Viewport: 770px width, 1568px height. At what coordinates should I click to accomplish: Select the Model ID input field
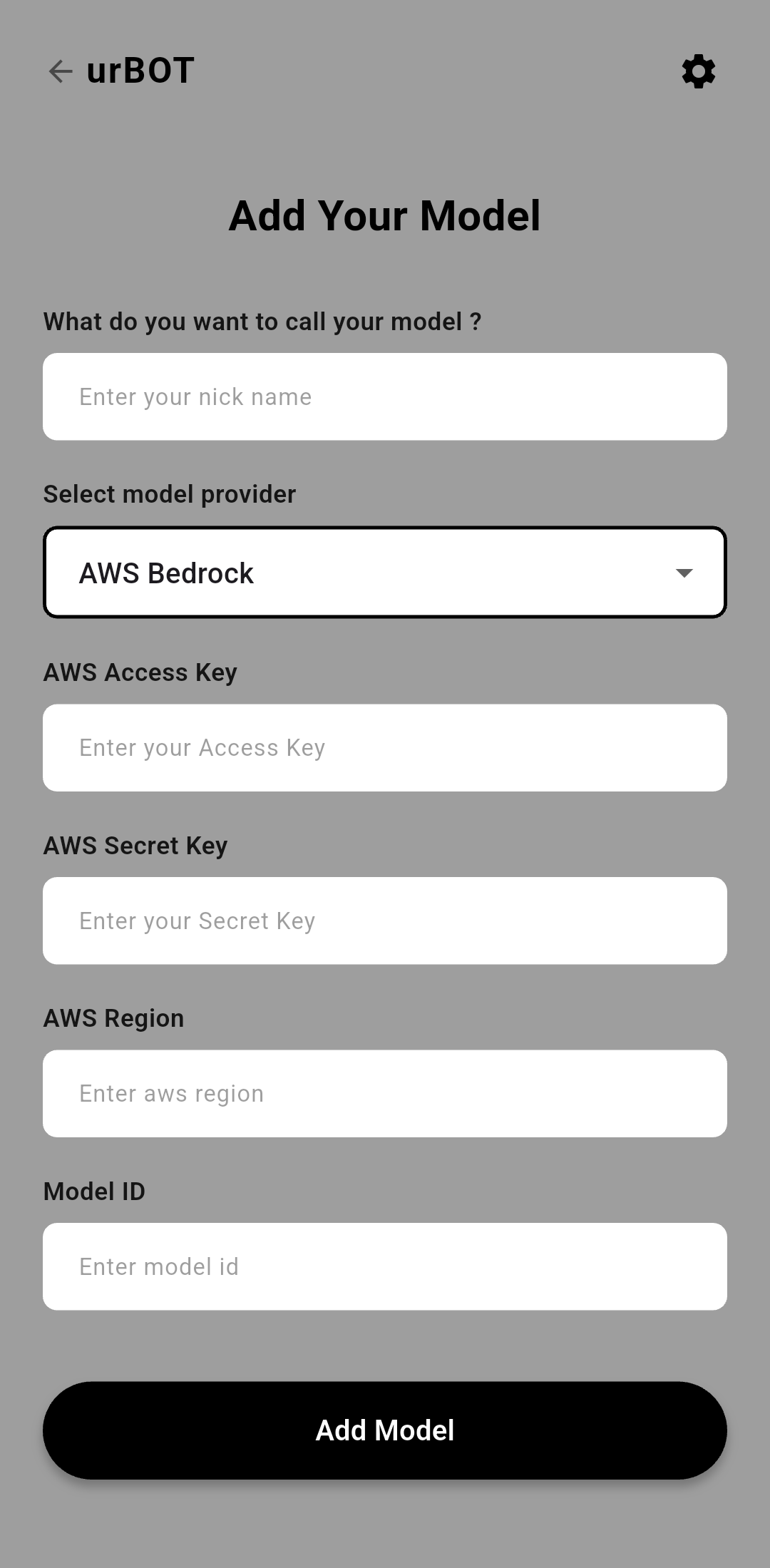(385, 1266)
